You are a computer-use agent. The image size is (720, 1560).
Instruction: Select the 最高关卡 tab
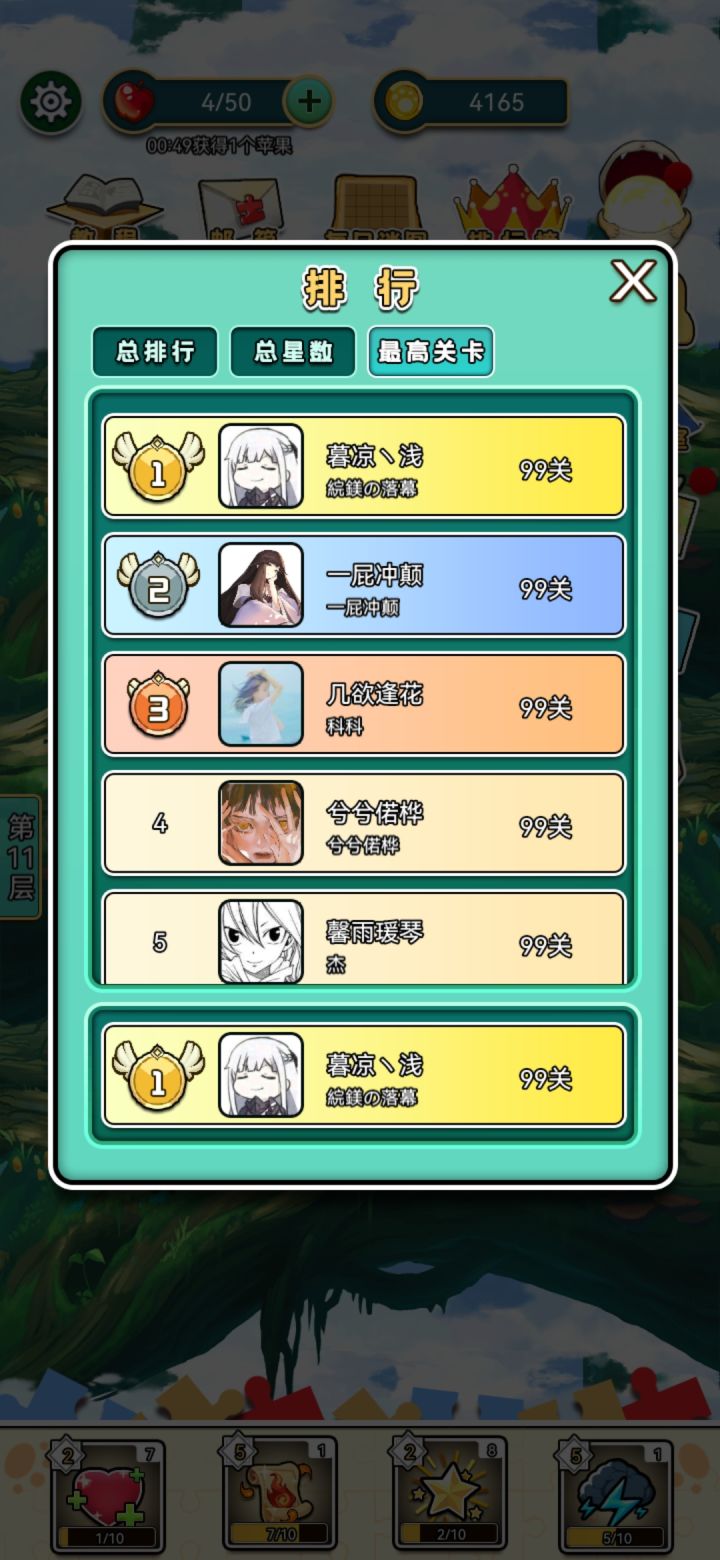click(430, 352)
